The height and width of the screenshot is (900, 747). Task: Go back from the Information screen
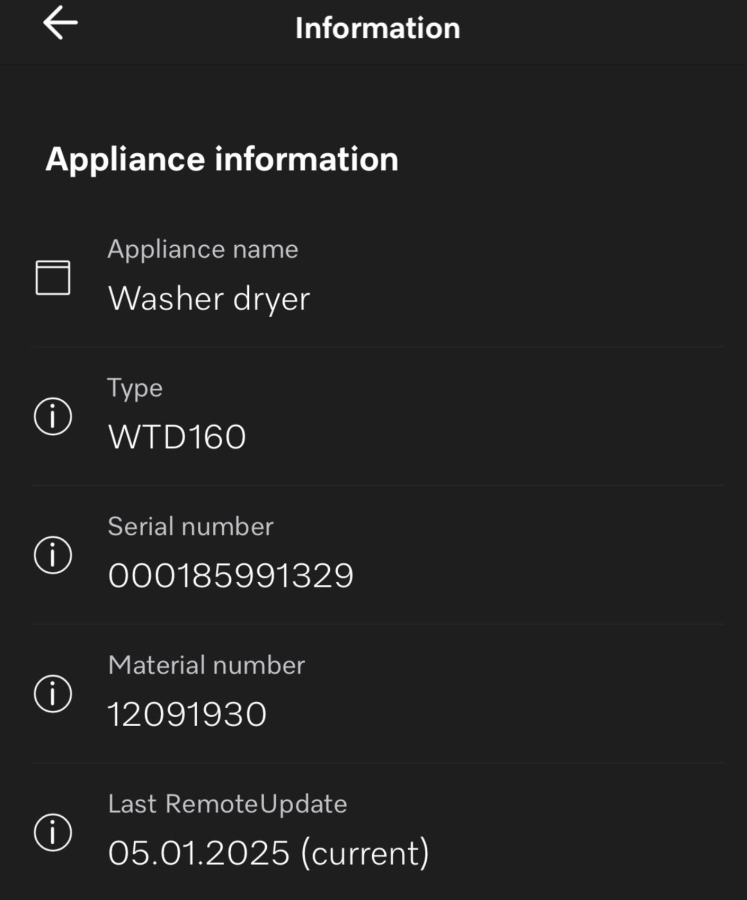[x=60, y=24]
